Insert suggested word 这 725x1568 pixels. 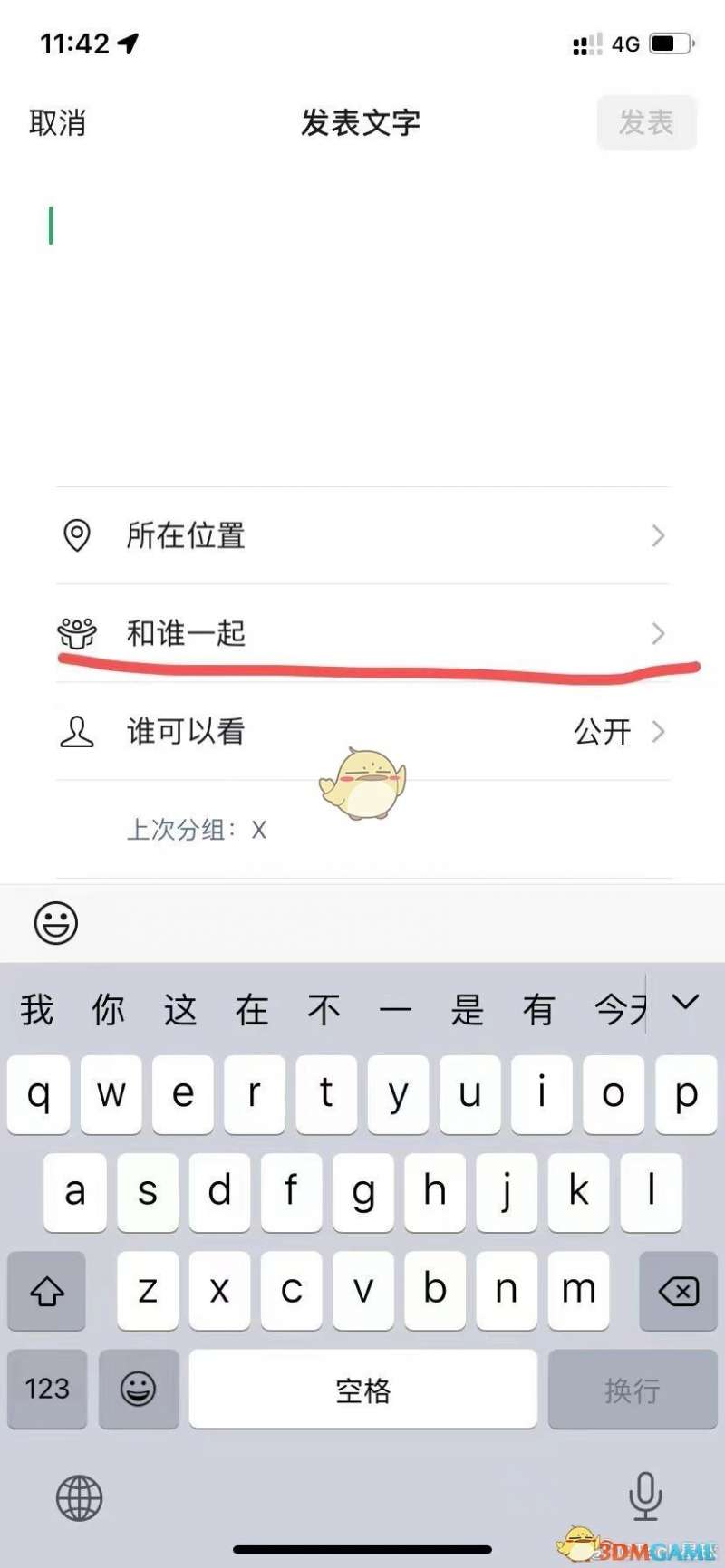tap(180, 1009)
